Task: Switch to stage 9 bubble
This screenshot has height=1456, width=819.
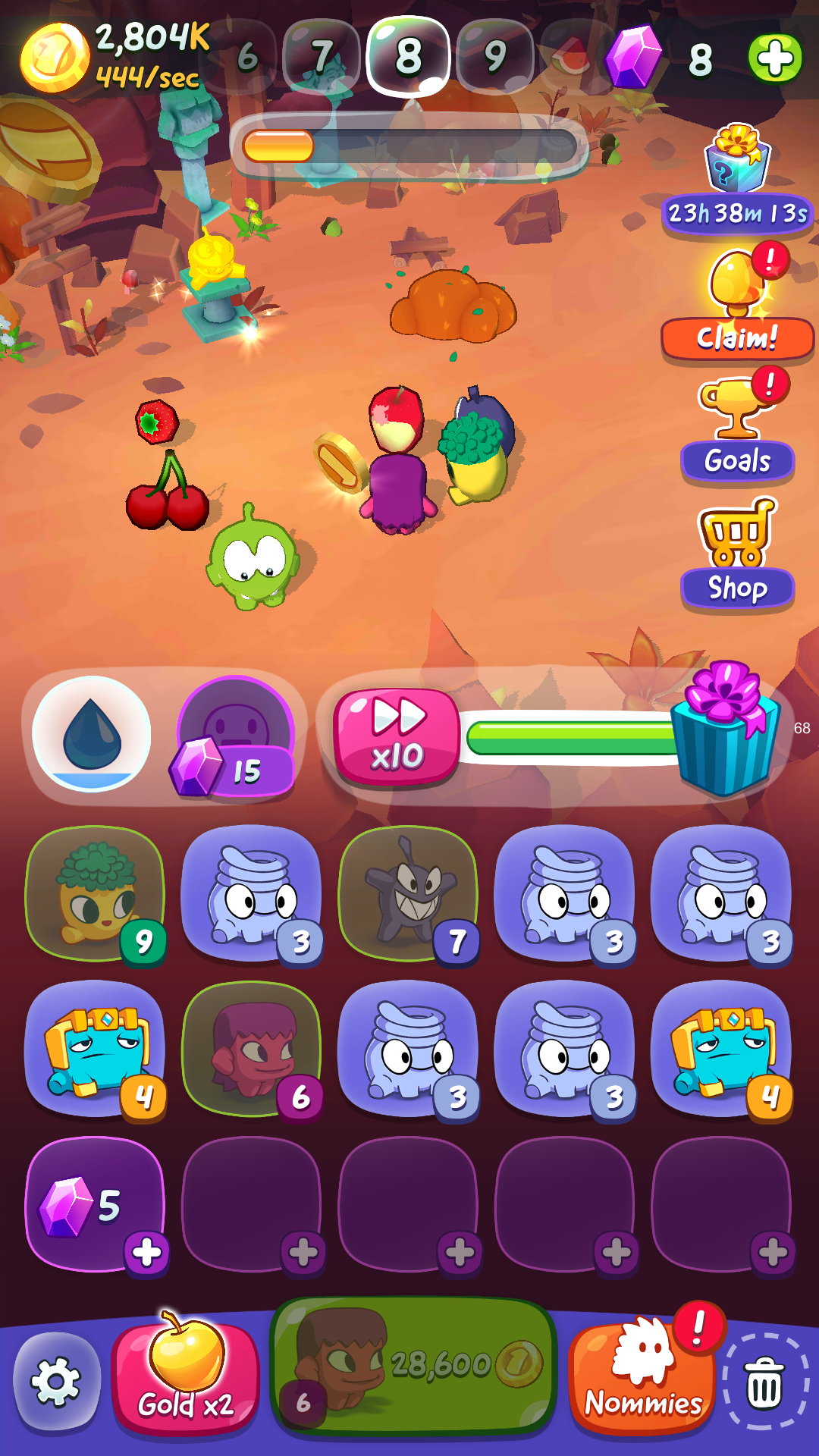Action: [495, 57]
